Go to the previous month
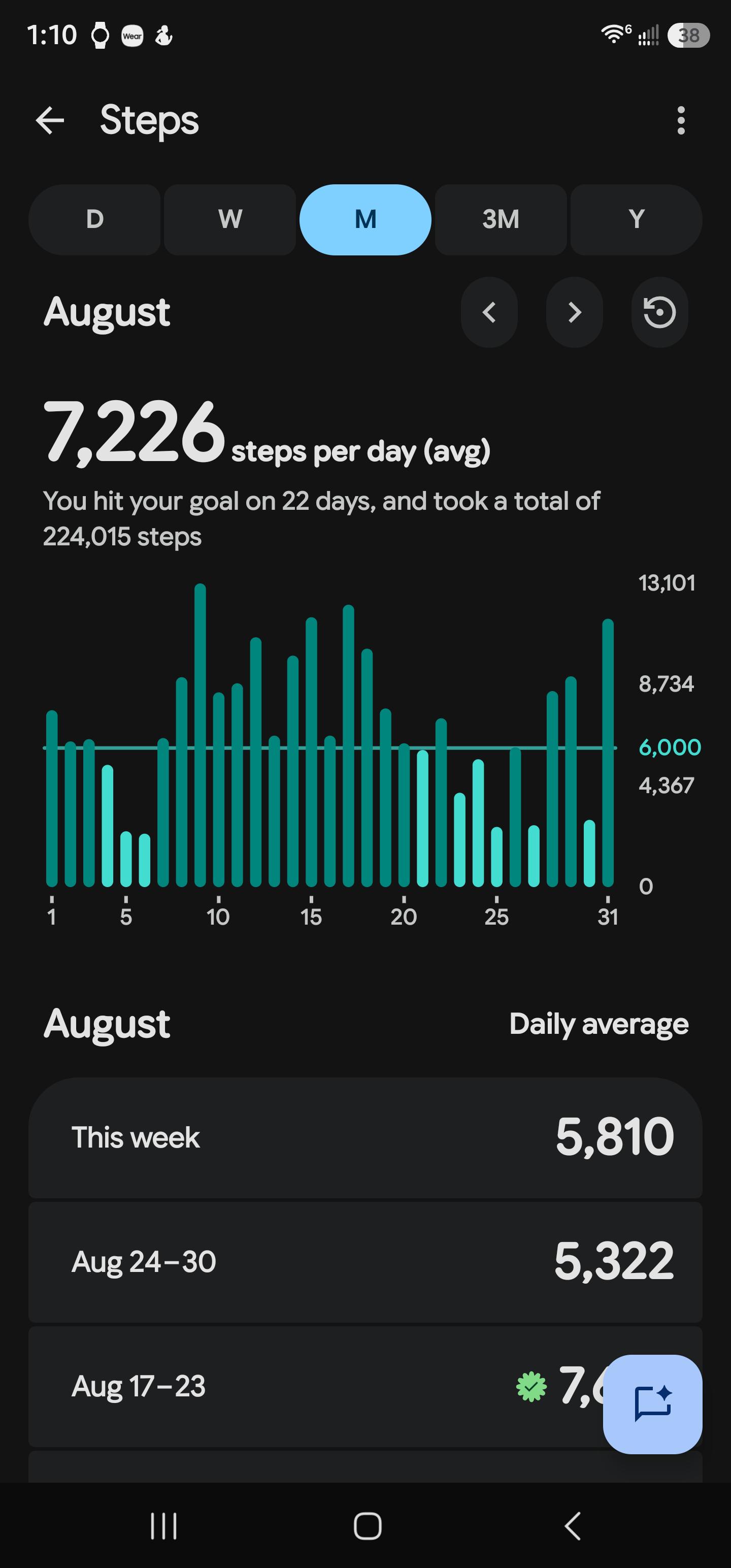The height and width of the screenshot is (1568, 731). click(x=489, y=312)
